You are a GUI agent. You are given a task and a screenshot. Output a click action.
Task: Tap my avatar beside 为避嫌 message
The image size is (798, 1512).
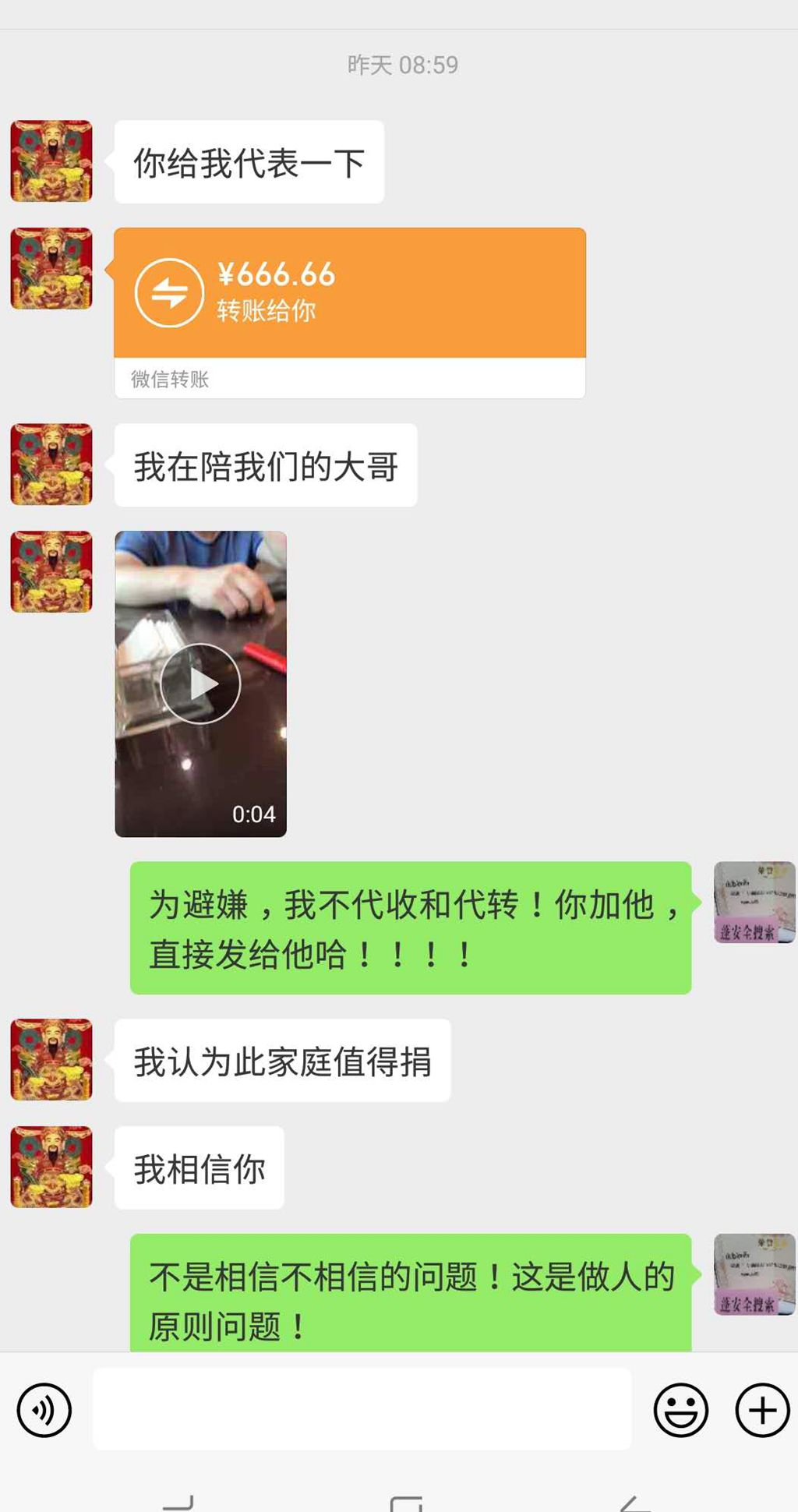(754, 902)
